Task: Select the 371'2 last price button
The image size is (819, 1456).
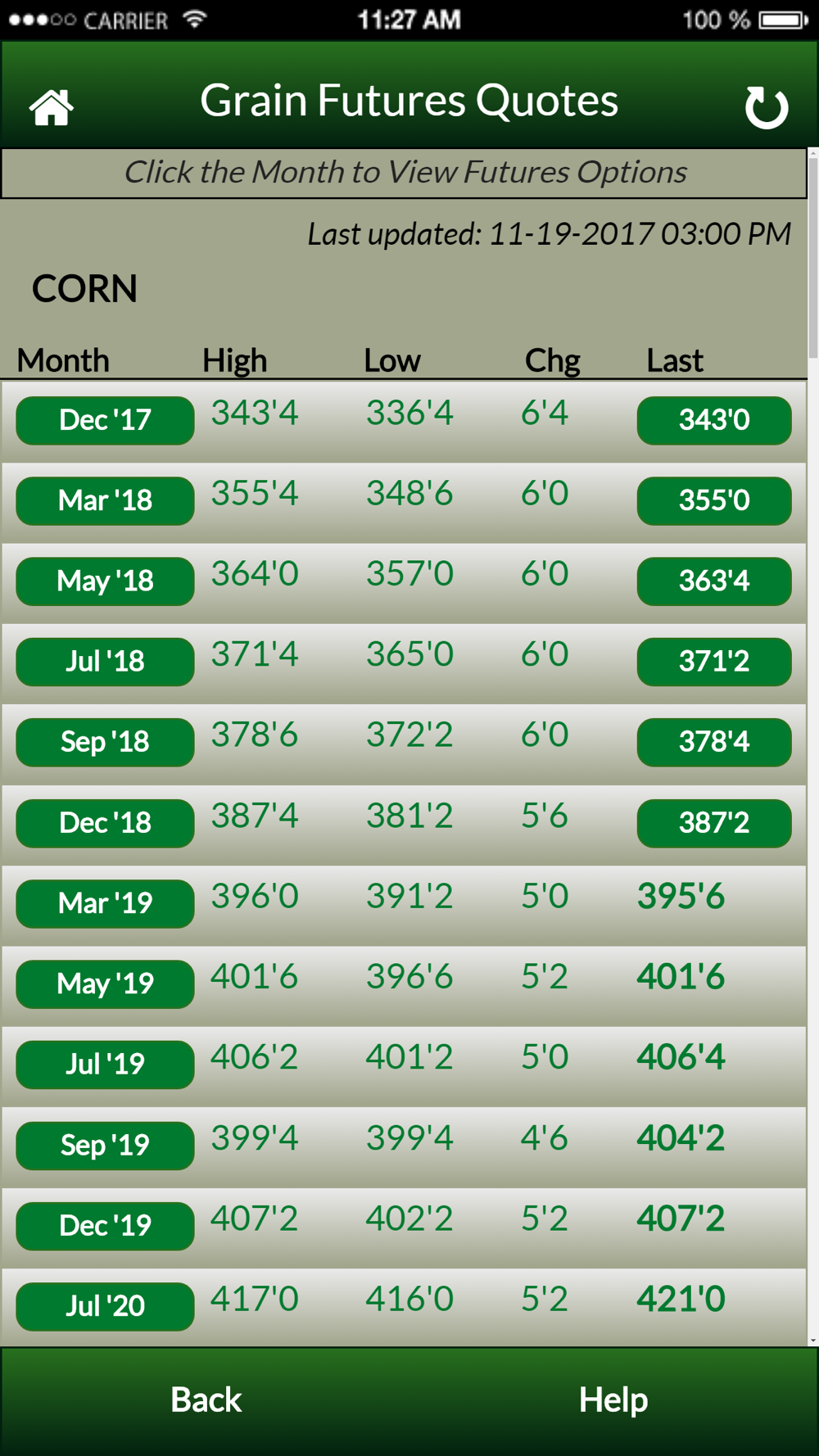Action: click(714, 662)
